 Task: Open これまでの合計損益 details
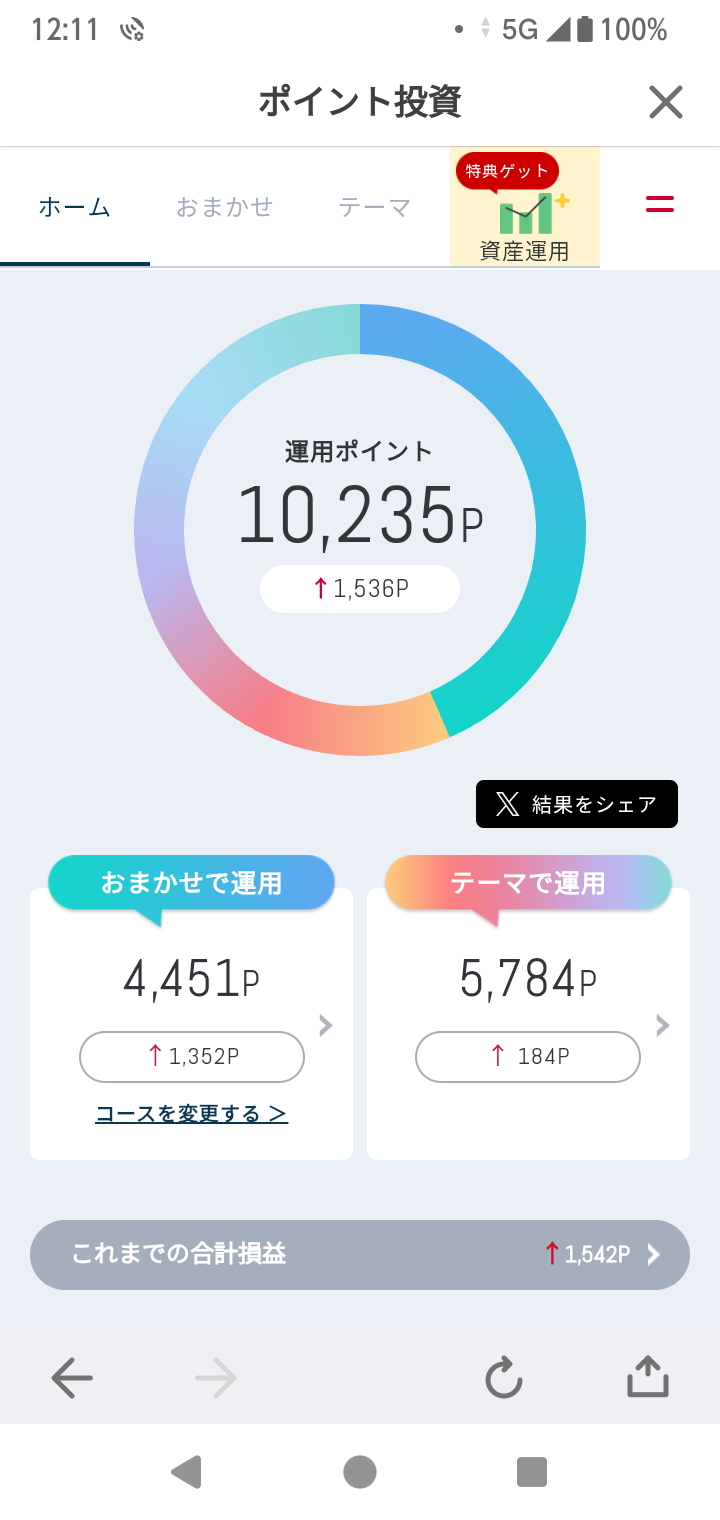[x=360, y=1254]
